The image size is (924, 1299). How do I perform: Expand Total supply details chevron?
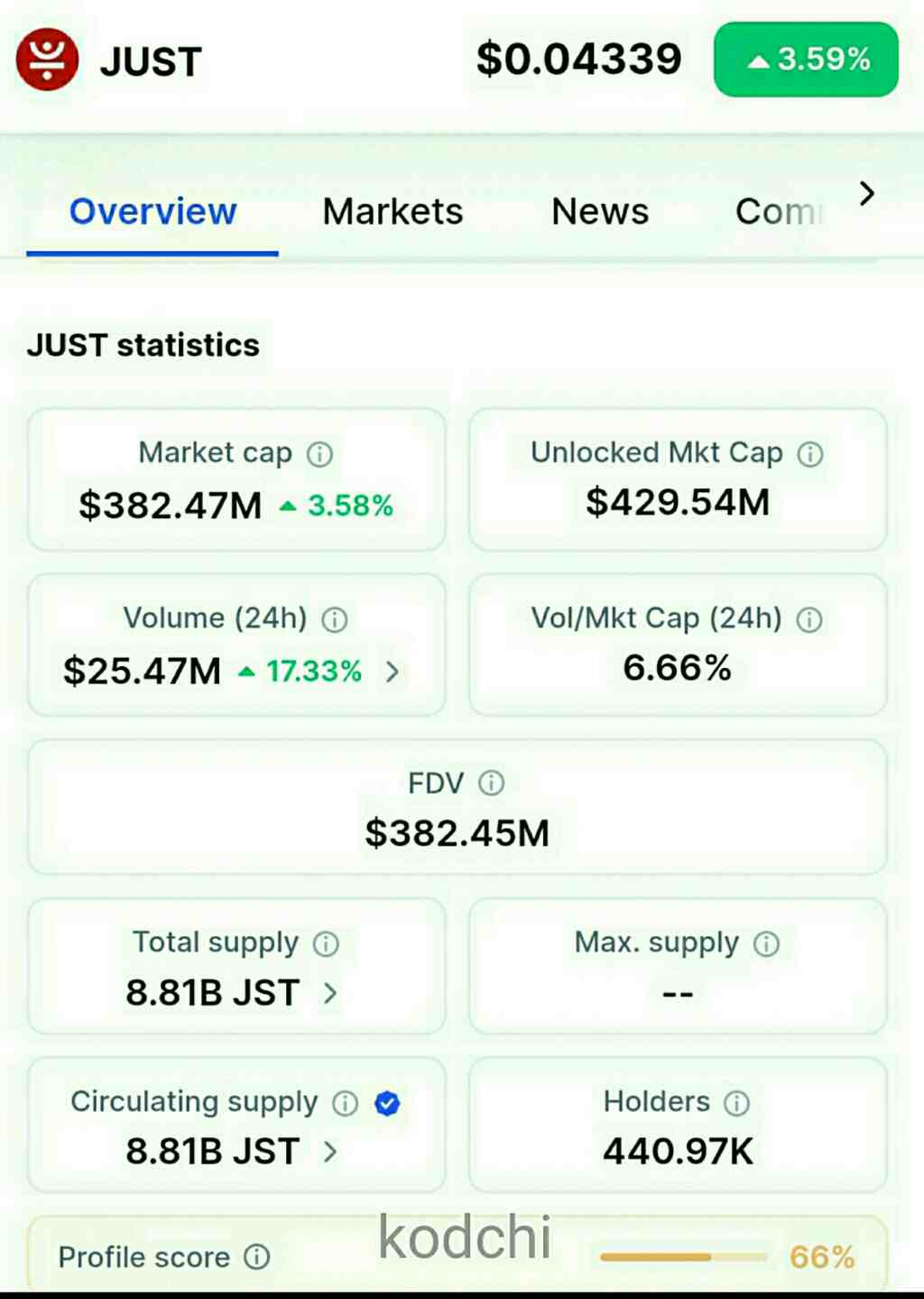(x=330, y=993)
